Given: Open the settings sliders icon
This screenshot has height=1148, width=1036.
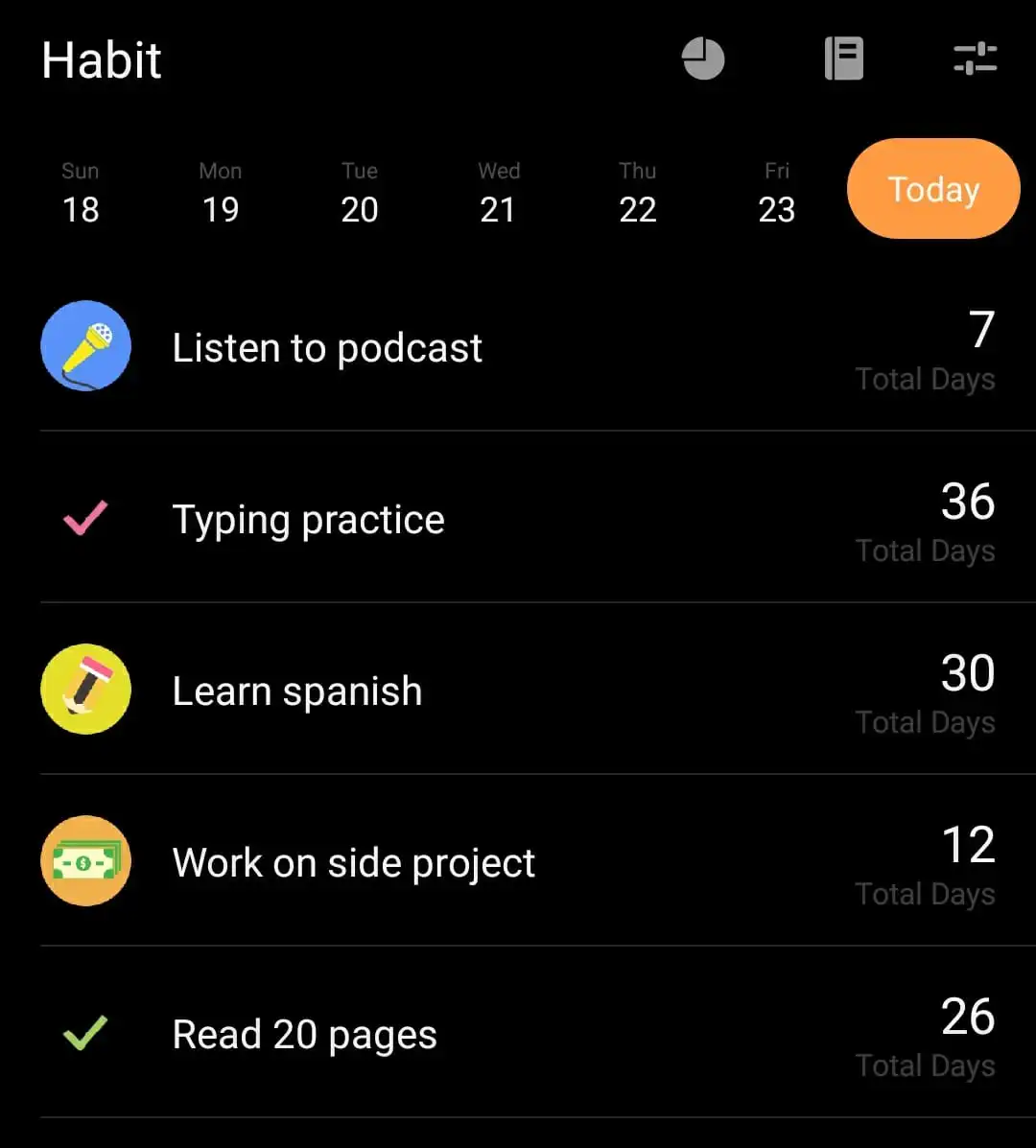Looking at the screenshot, I should [x=975, y=59].
